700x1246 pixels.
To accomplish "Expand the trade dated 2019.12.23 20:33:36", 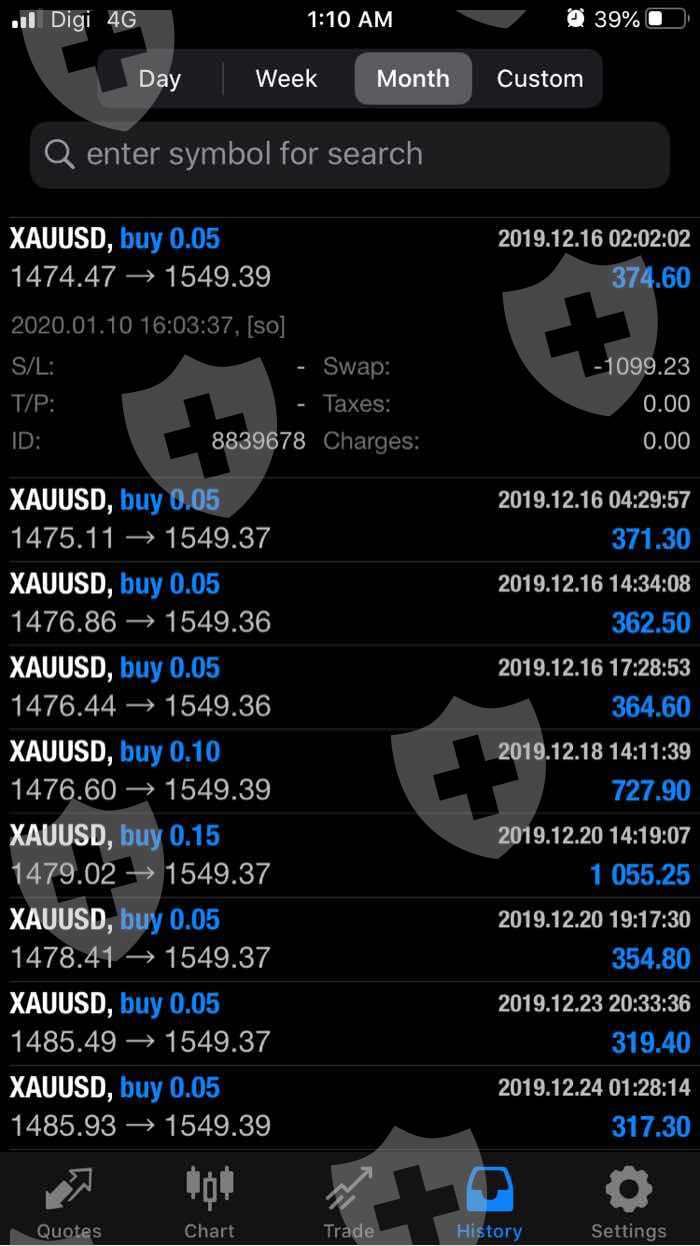I will coord(350,1024).
